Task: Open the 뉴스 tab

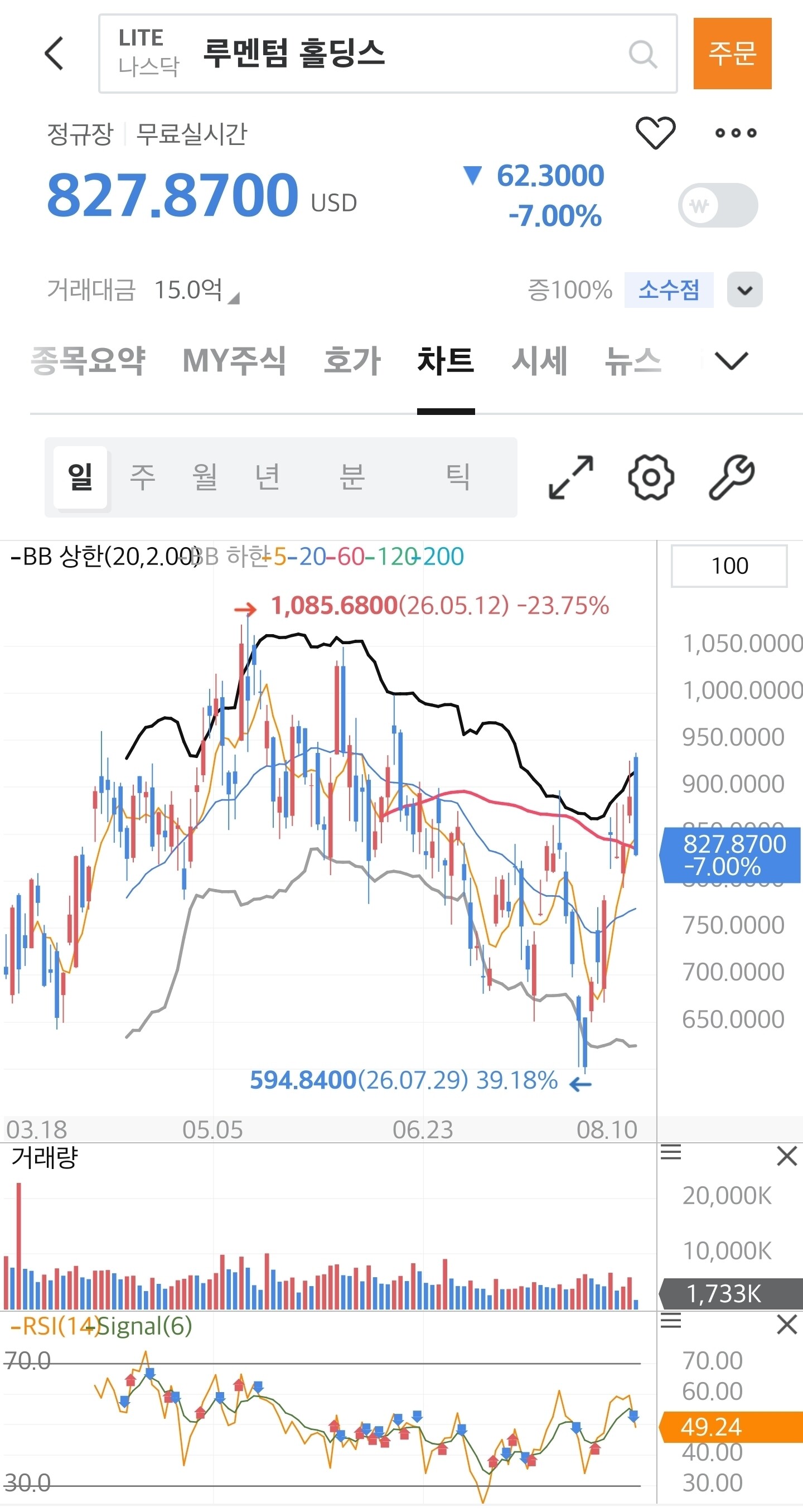Action: pos(633,360)
